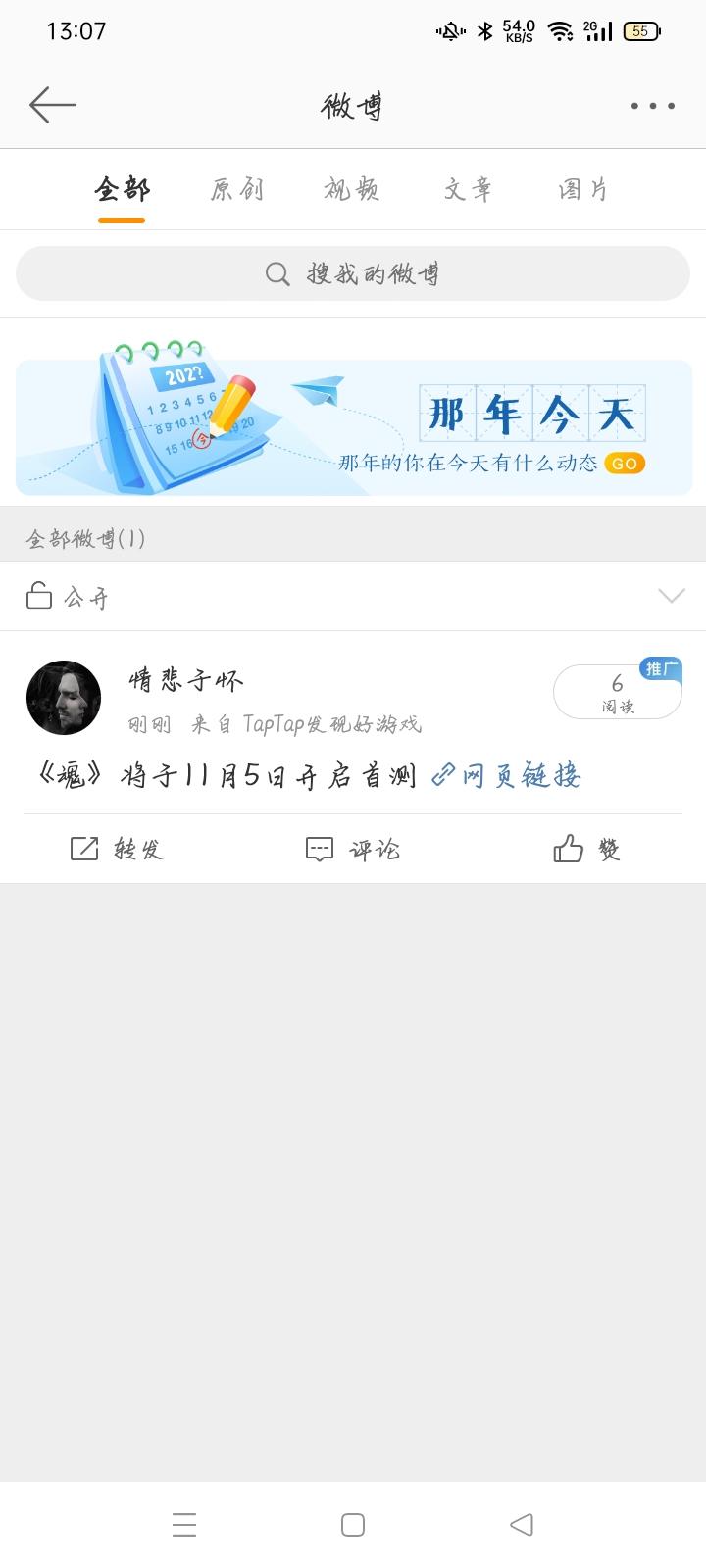Open the three-dot overflow menu
The image size is (706, 1568).
point(652,104)
